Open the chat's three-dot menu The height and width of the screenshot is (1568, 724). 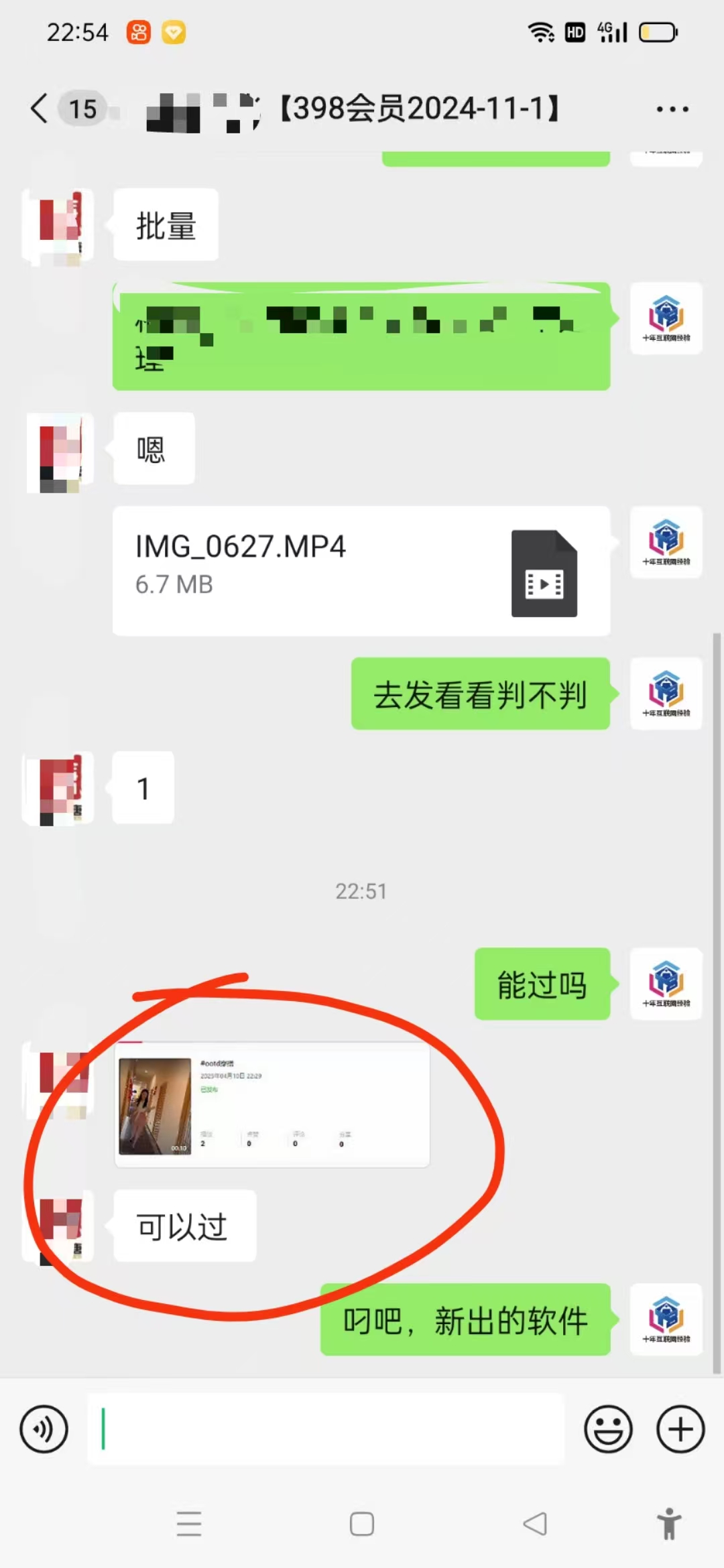click(x=672, y=109)
